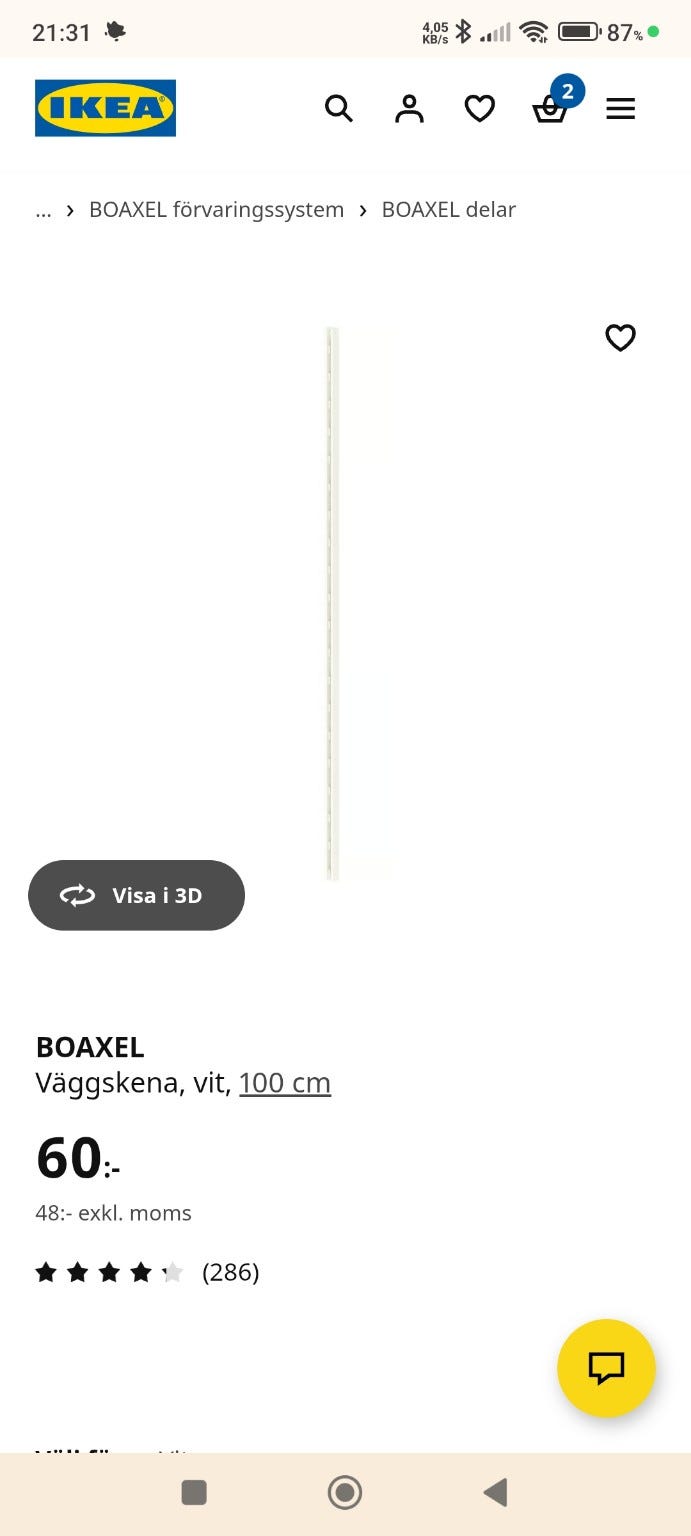Tap the IKEA logo to go home
The image size is (691, 1536).
click(105, 108)
